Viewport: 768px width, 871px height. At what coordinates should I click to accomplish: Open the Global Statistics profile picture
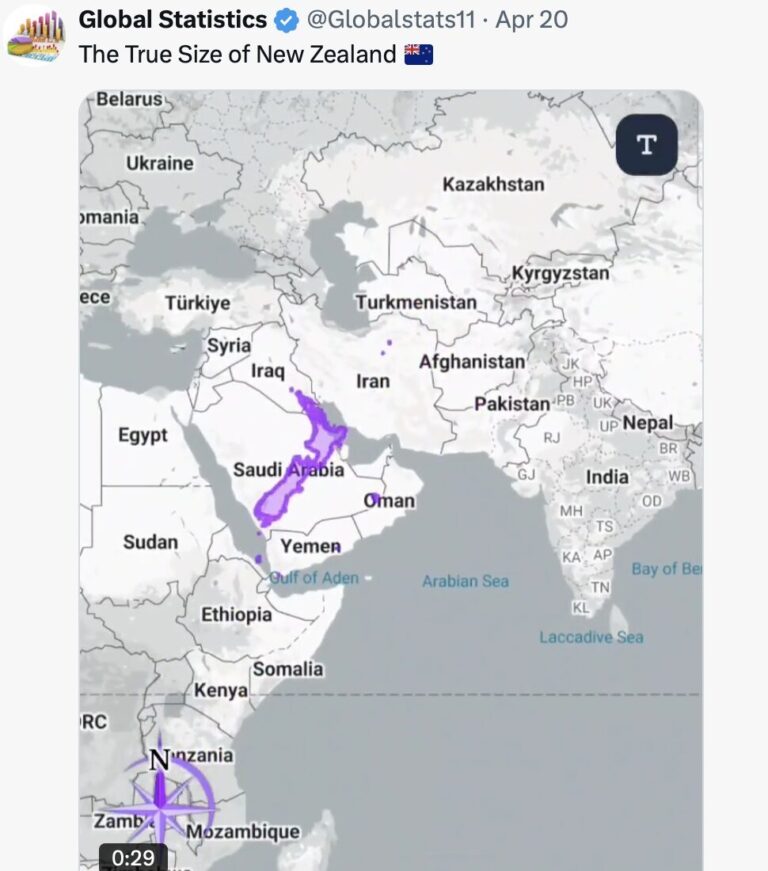[36, 36]
